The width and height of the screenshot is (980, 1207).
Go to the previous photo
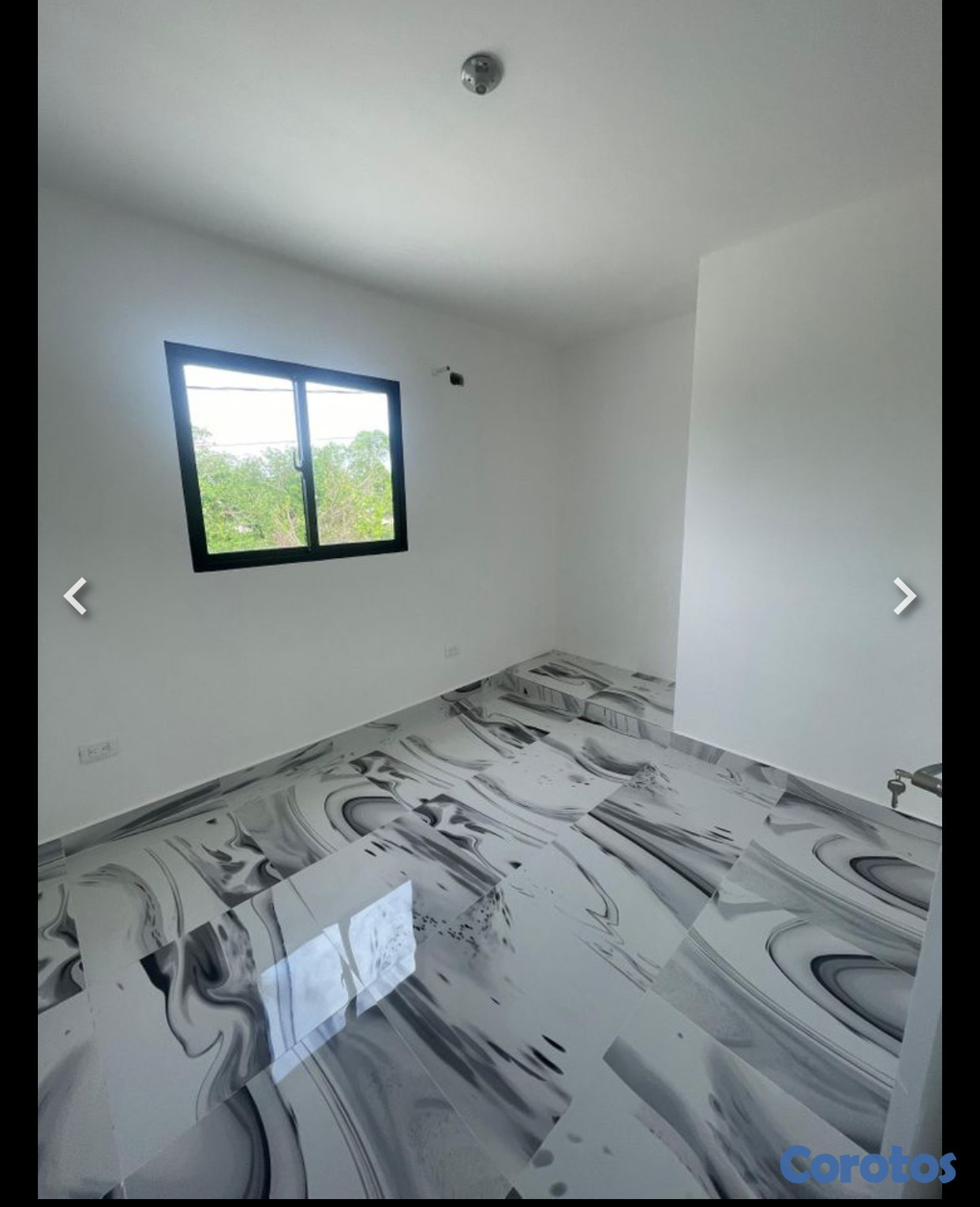76,596
